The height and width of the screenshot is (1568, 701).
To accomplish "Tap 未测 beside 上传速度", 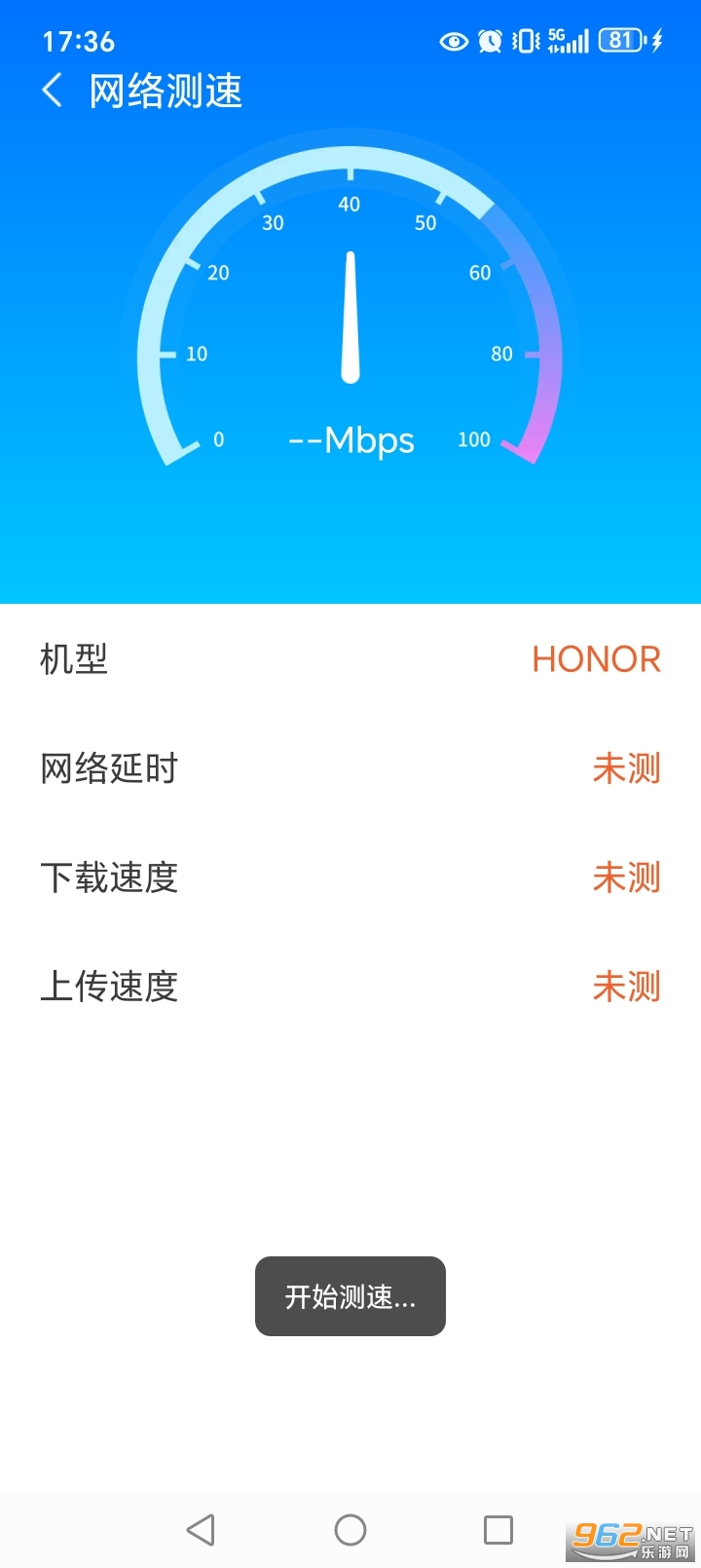I will point(626,988).
